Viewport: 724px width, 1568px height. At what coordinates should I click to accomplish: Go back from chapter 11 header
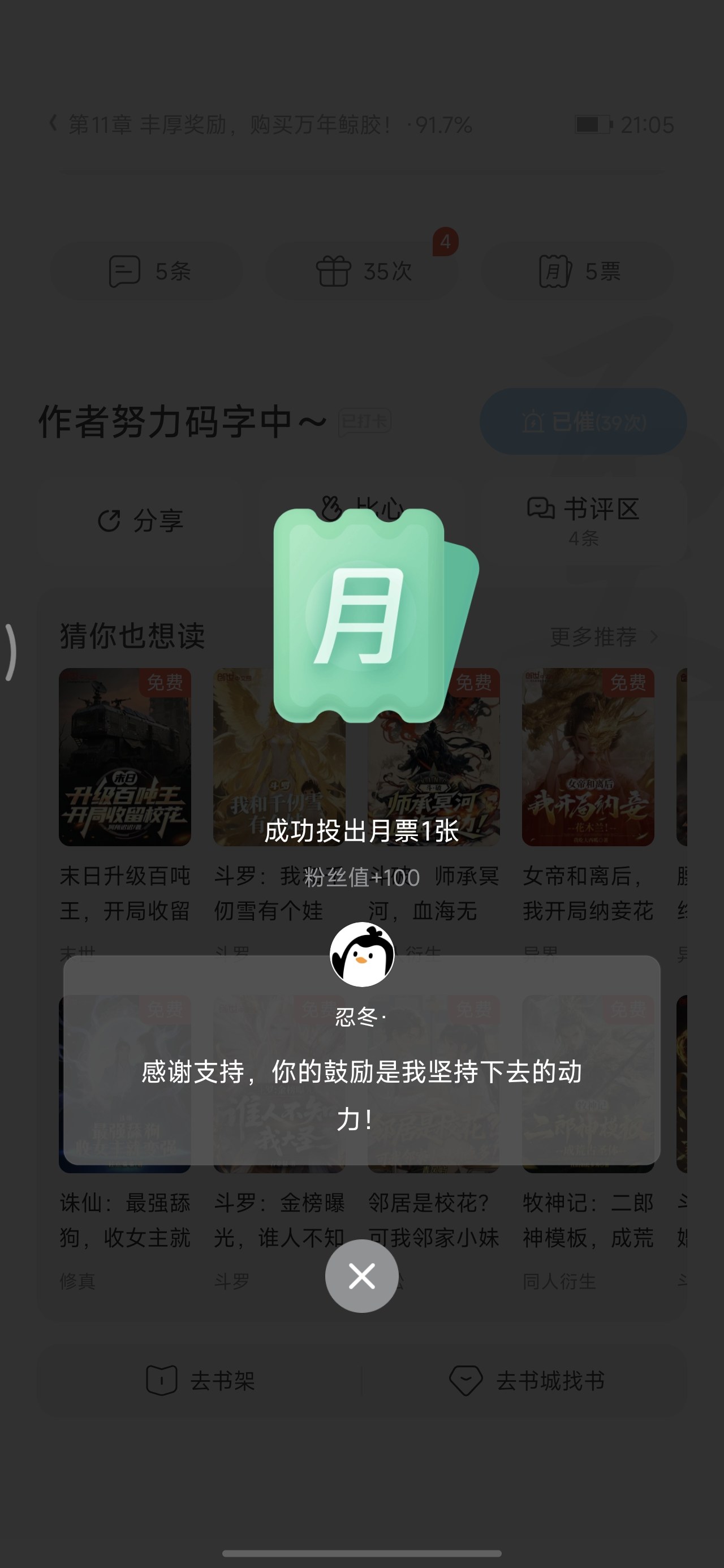click(54, 124)
